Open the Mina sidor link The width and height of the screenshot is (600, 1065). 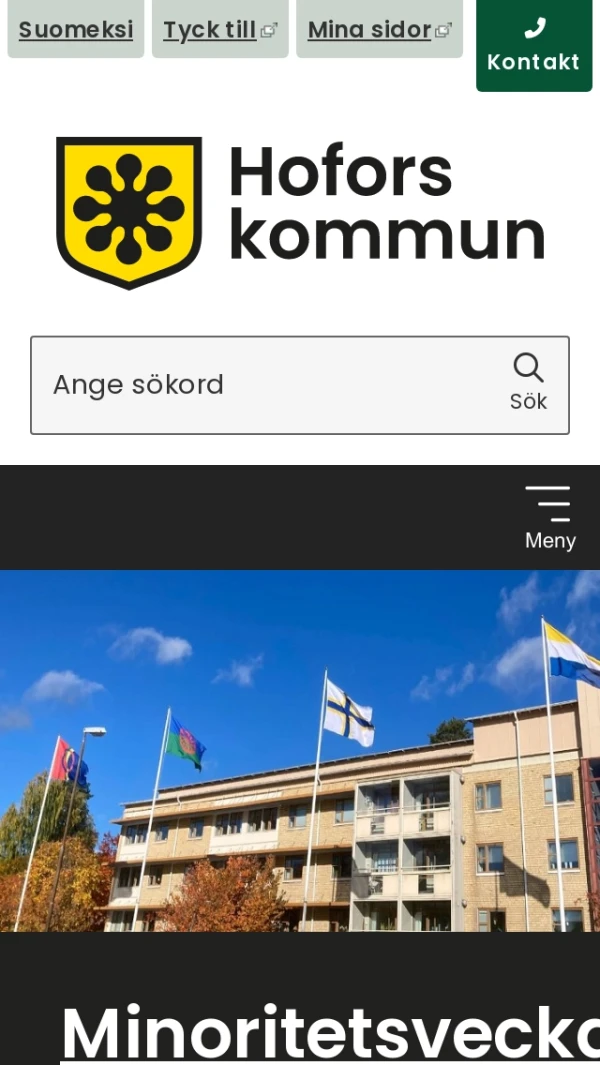[x=379, y=29]
